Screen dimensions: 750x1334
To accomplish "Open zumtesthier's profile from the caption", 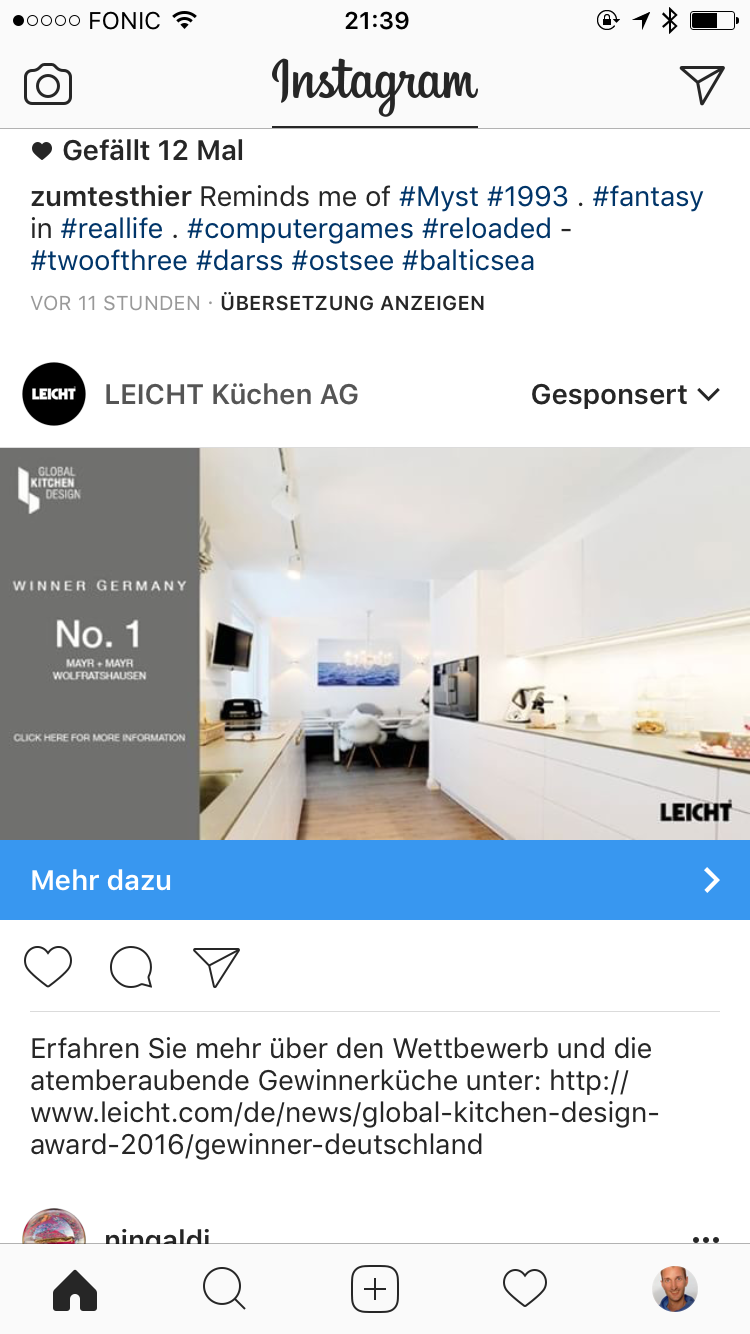I will click(x=111, y=197).
